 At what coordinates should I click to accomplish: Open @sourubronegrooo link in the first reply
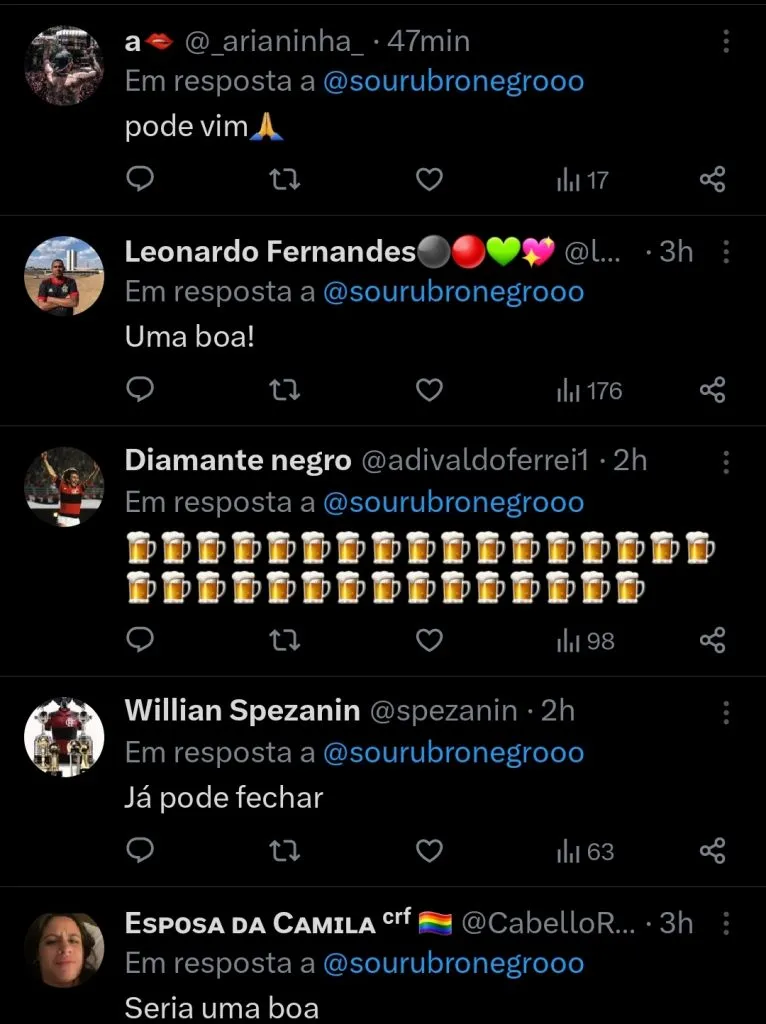(x=452, y=80)
